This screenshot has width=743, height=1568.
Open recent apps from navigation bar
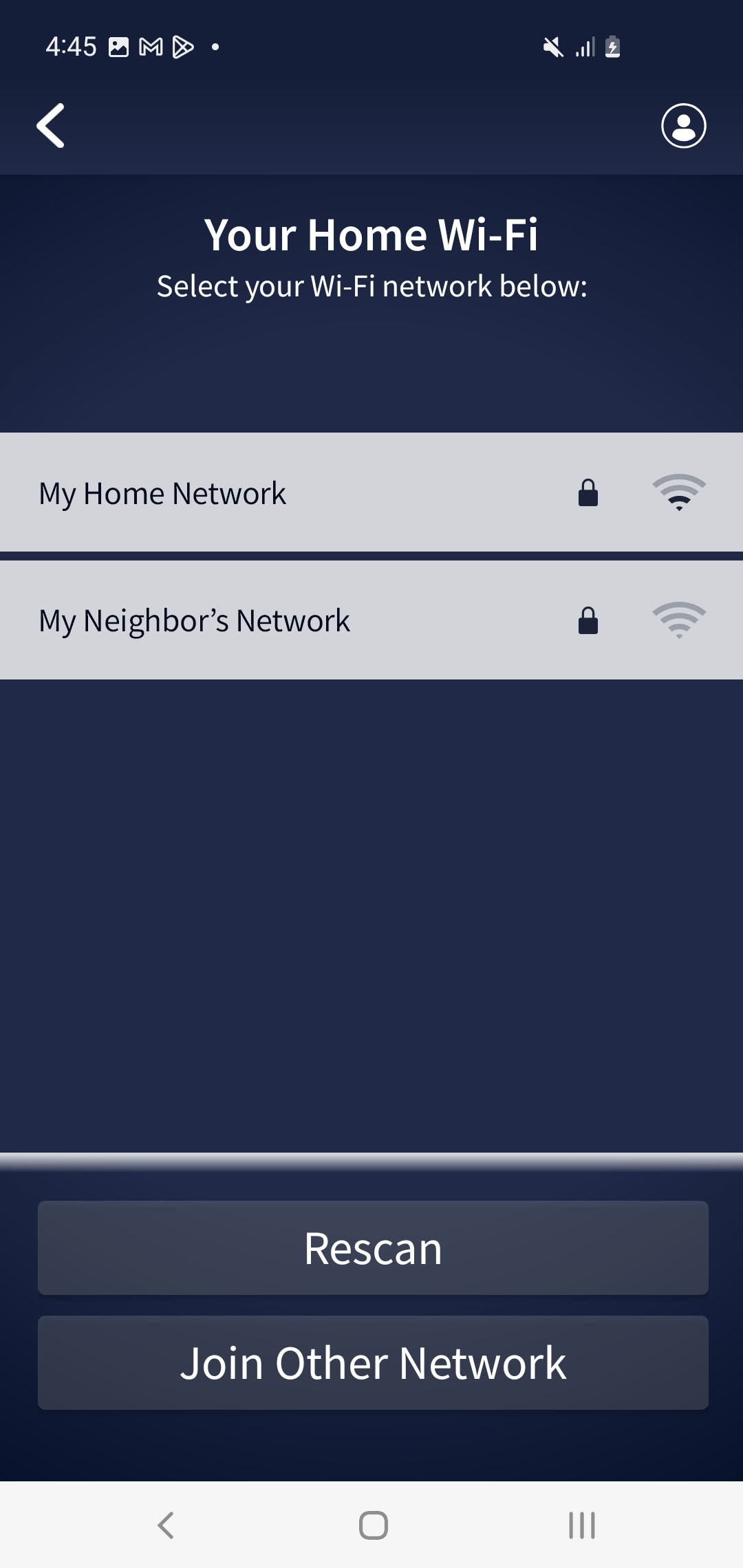tap(582, 1525)
